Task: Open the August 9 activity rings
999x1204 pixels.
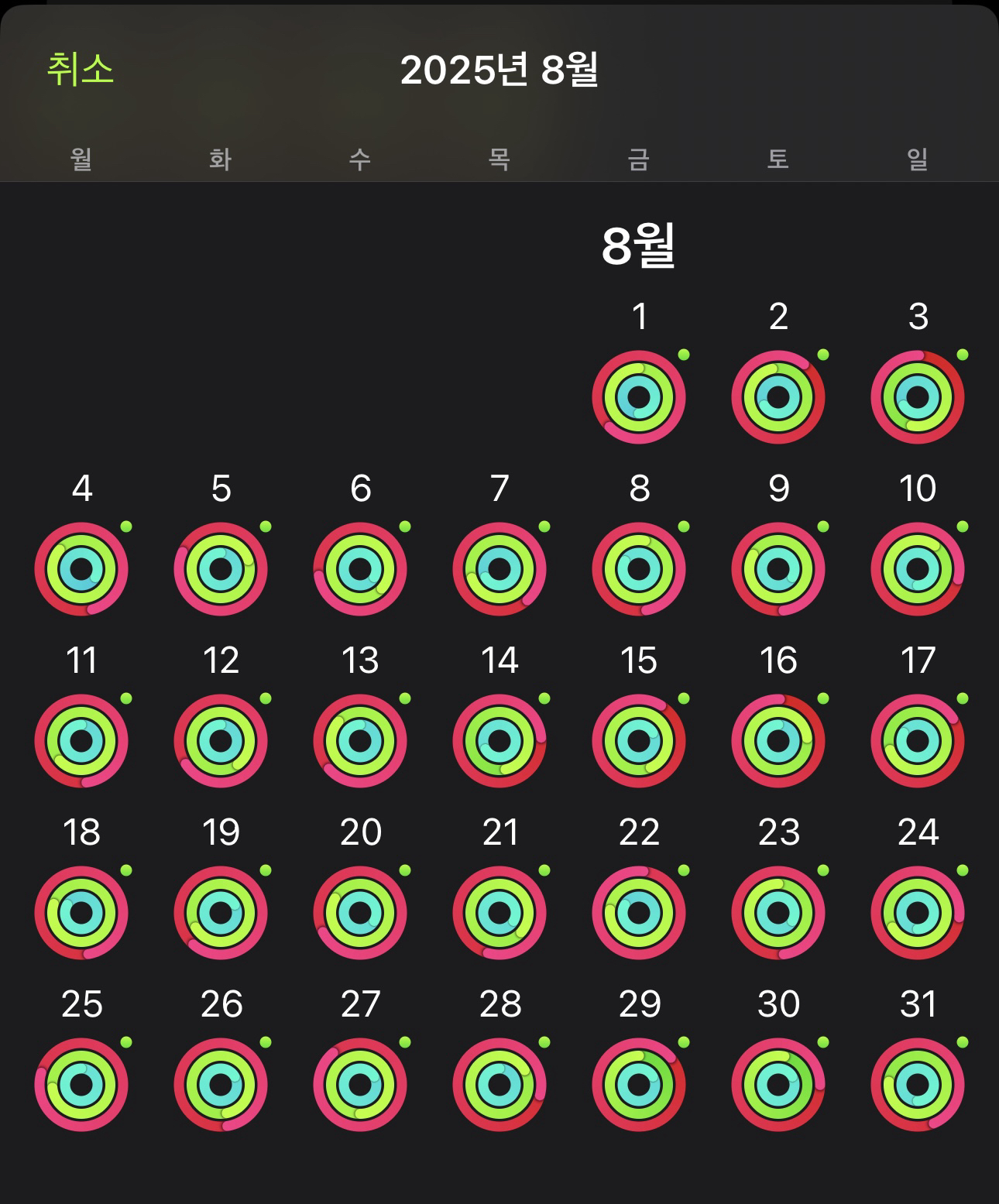Action: click(778, 569)
